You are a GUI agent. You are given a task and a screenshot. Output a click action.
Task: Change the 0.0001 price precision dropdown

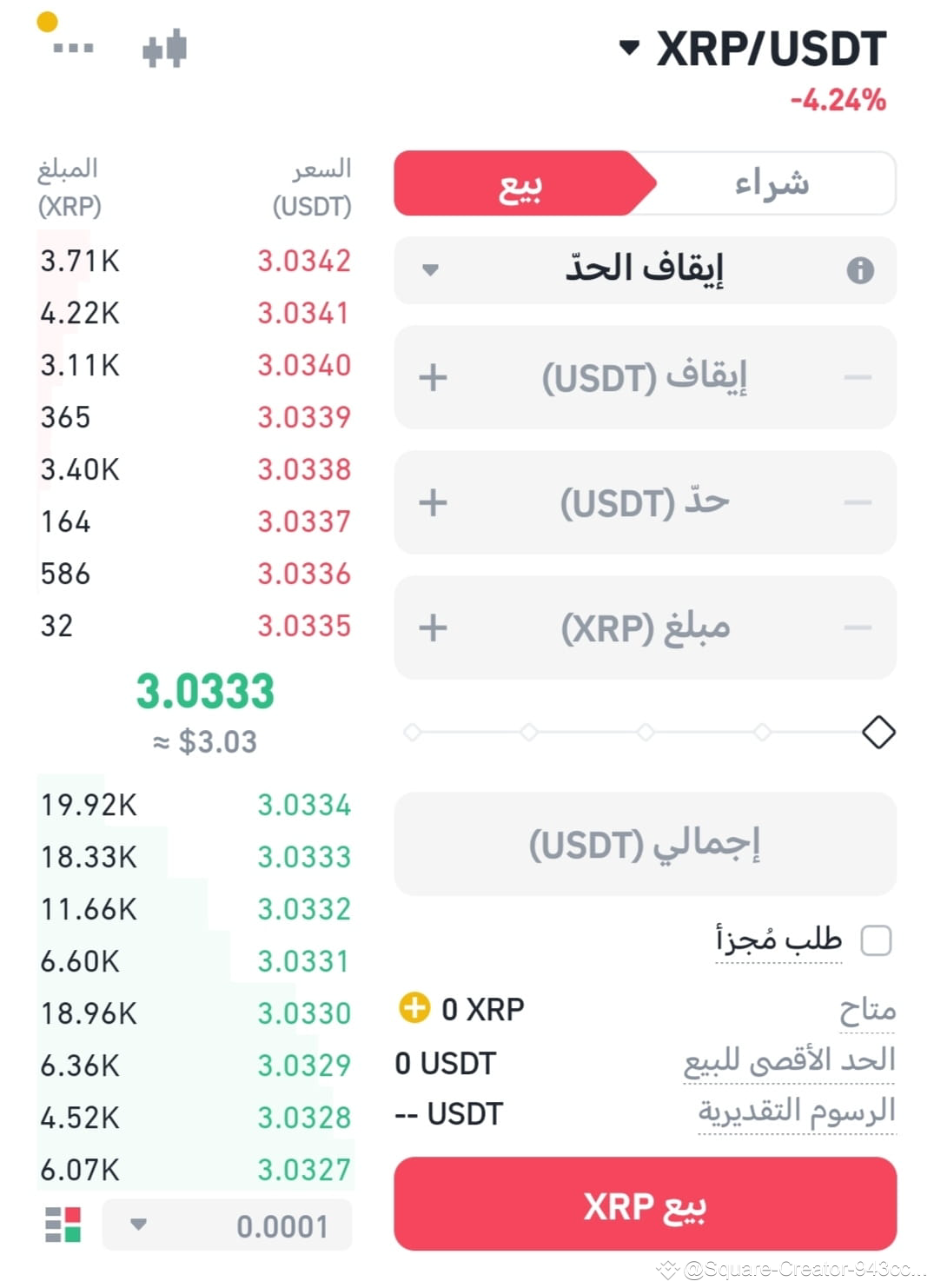(228, 1225)
